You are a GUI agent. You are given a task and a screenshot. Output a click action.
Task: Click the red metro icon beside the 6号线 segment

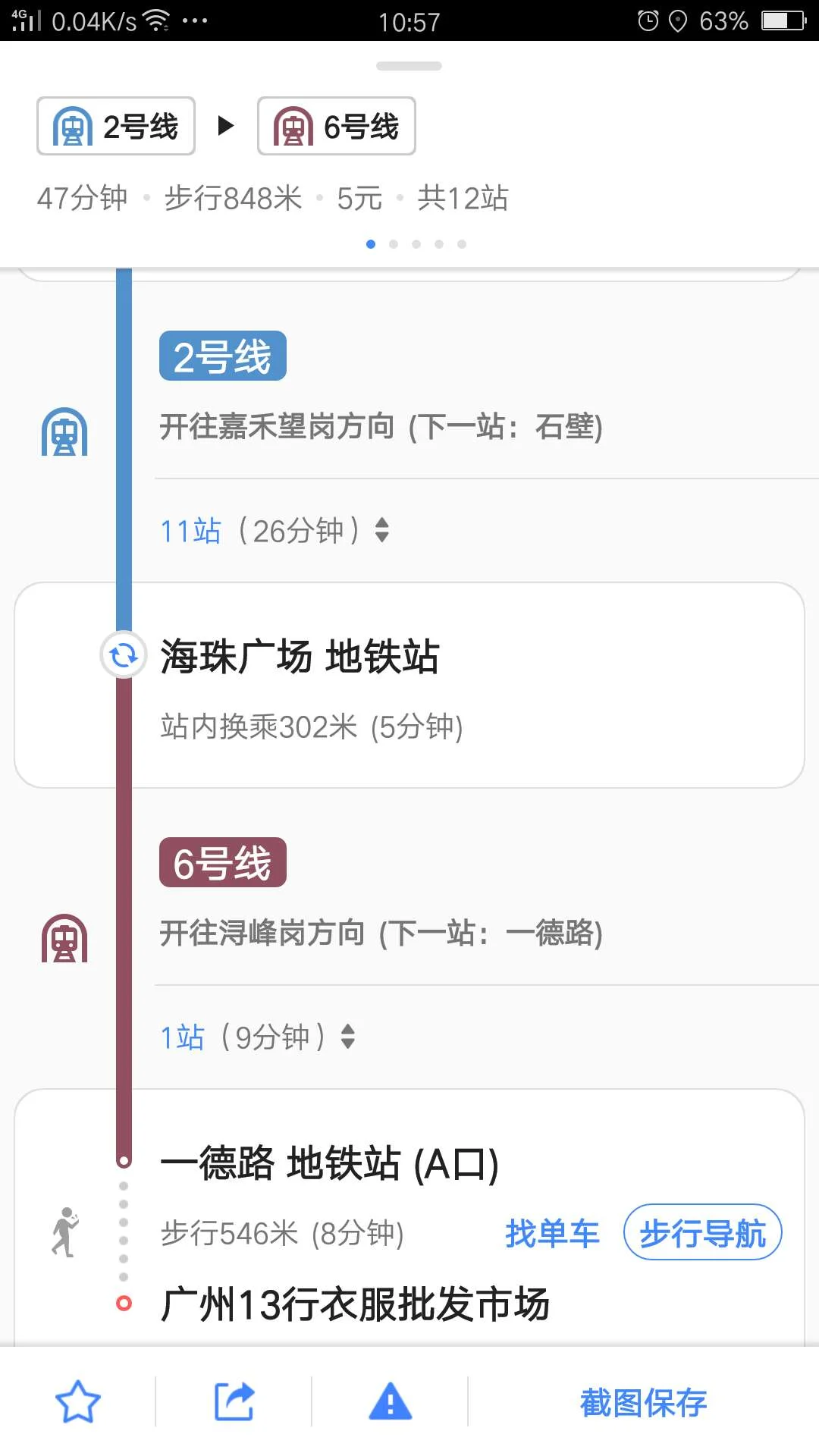[x=64, y=937]
